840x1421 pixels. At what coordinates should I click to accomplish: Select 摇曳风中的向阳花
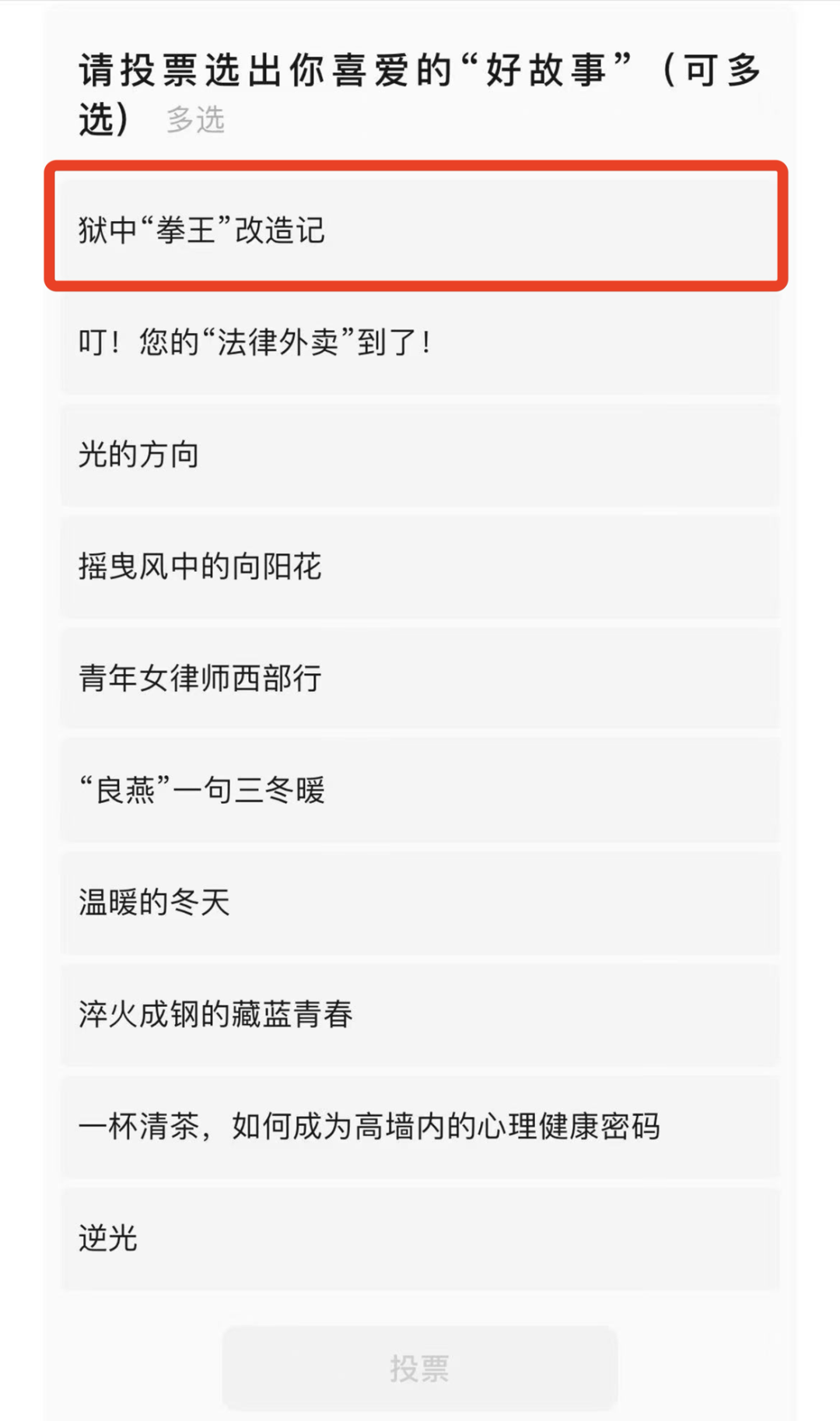[x=418, y=567]
